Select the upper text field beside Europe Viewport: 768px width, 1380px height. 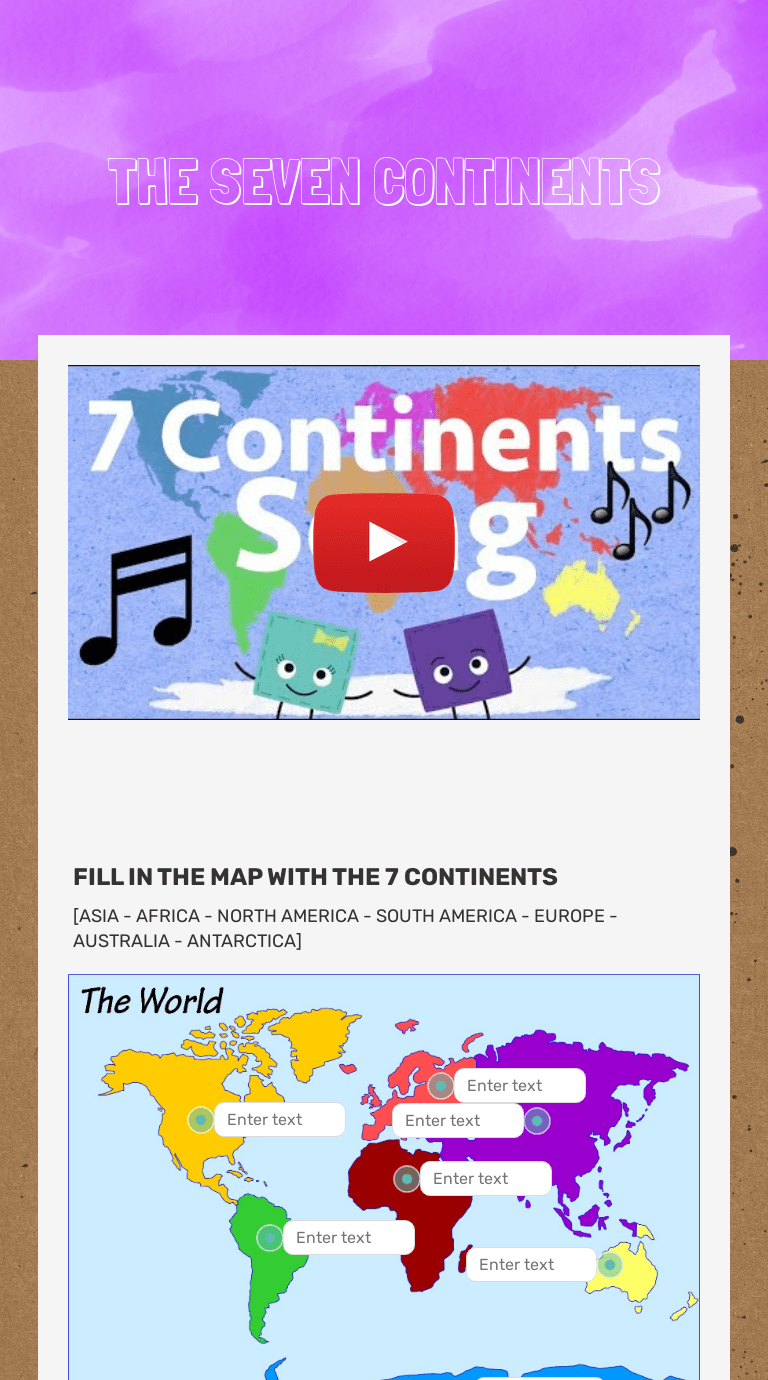click(519, 1086)
